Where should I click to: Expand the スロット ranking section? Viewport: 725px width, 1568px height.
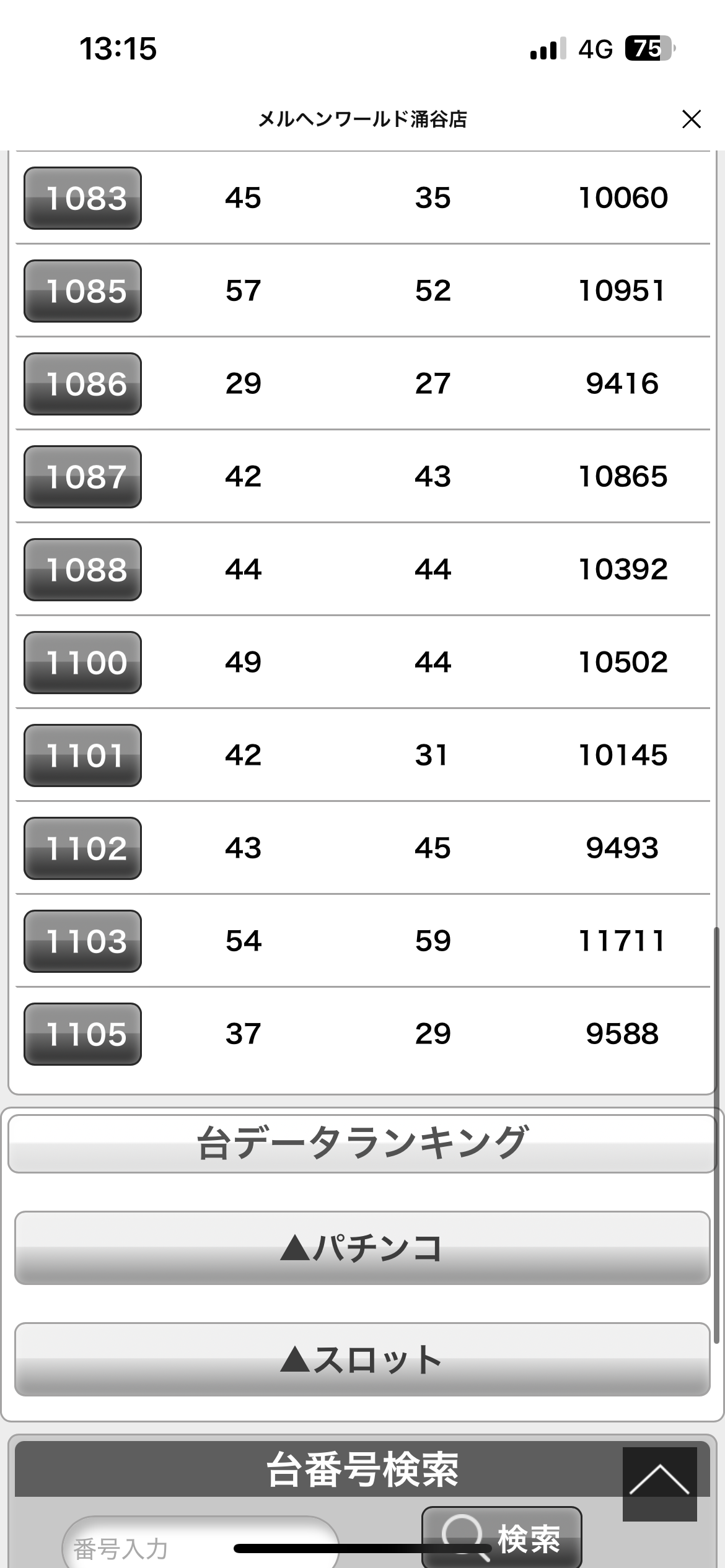[362, 1359]
